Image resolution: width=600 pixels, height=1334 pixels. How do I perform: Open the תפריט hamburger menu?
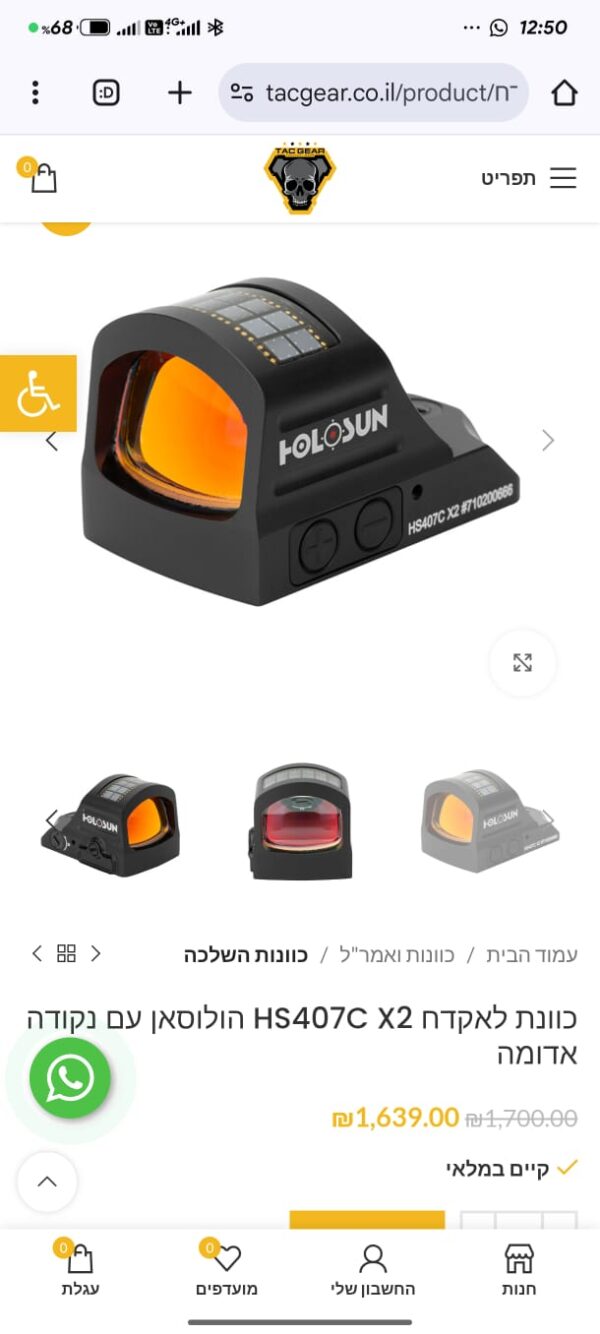coord(529,178)
